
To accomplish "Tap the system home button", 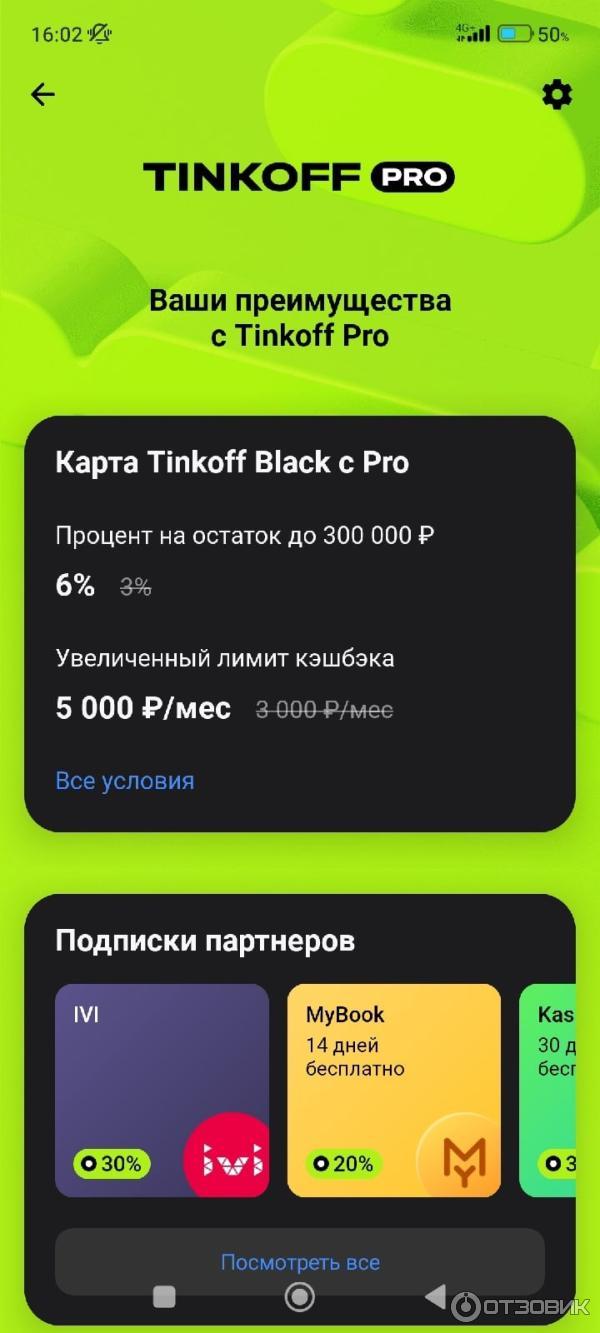I will [x=300, y=1297].
